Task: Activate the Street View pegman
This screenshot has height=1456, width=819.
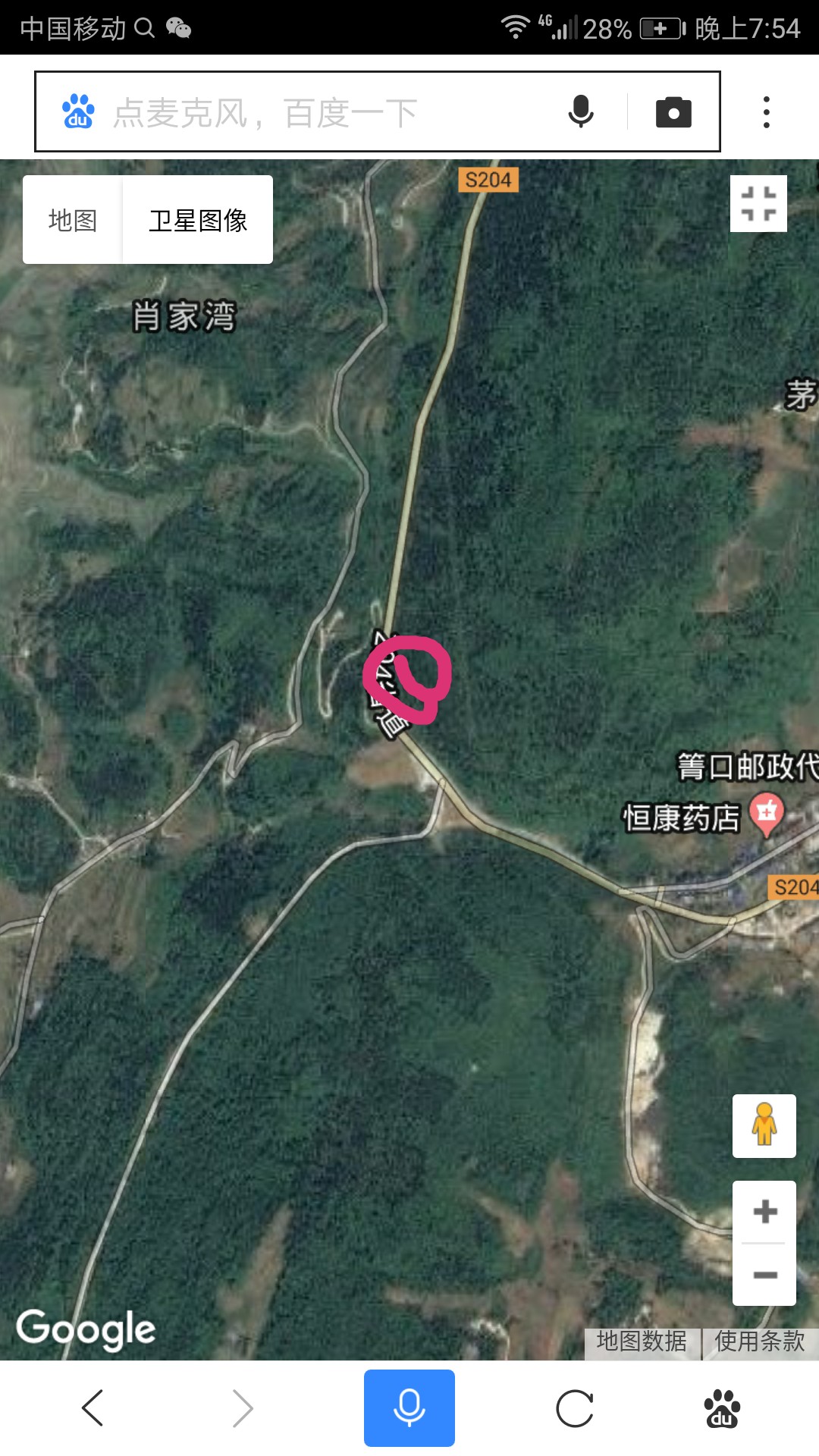Action: click(x=764, y=1125)
